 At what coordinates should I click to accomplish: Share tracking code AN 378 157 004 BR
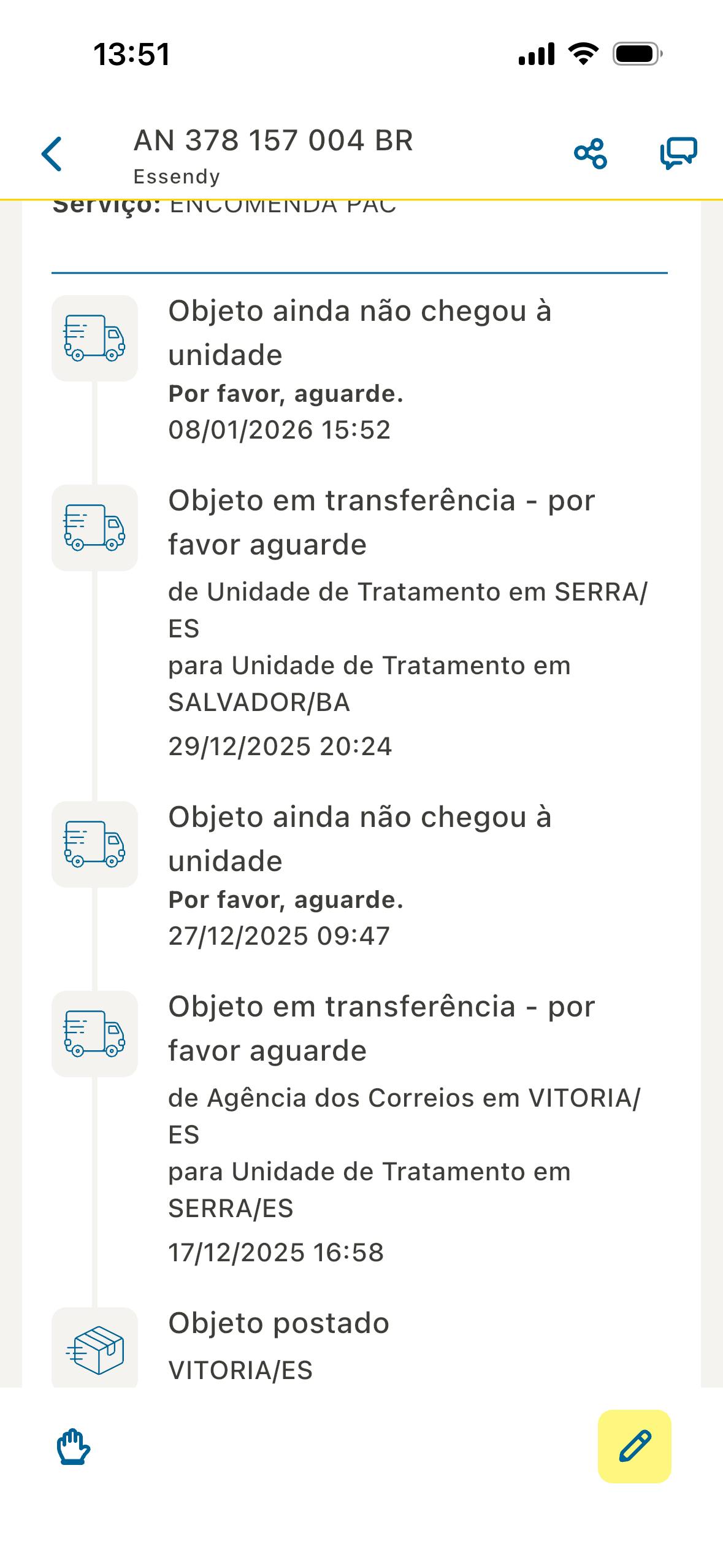click(590, 153)
